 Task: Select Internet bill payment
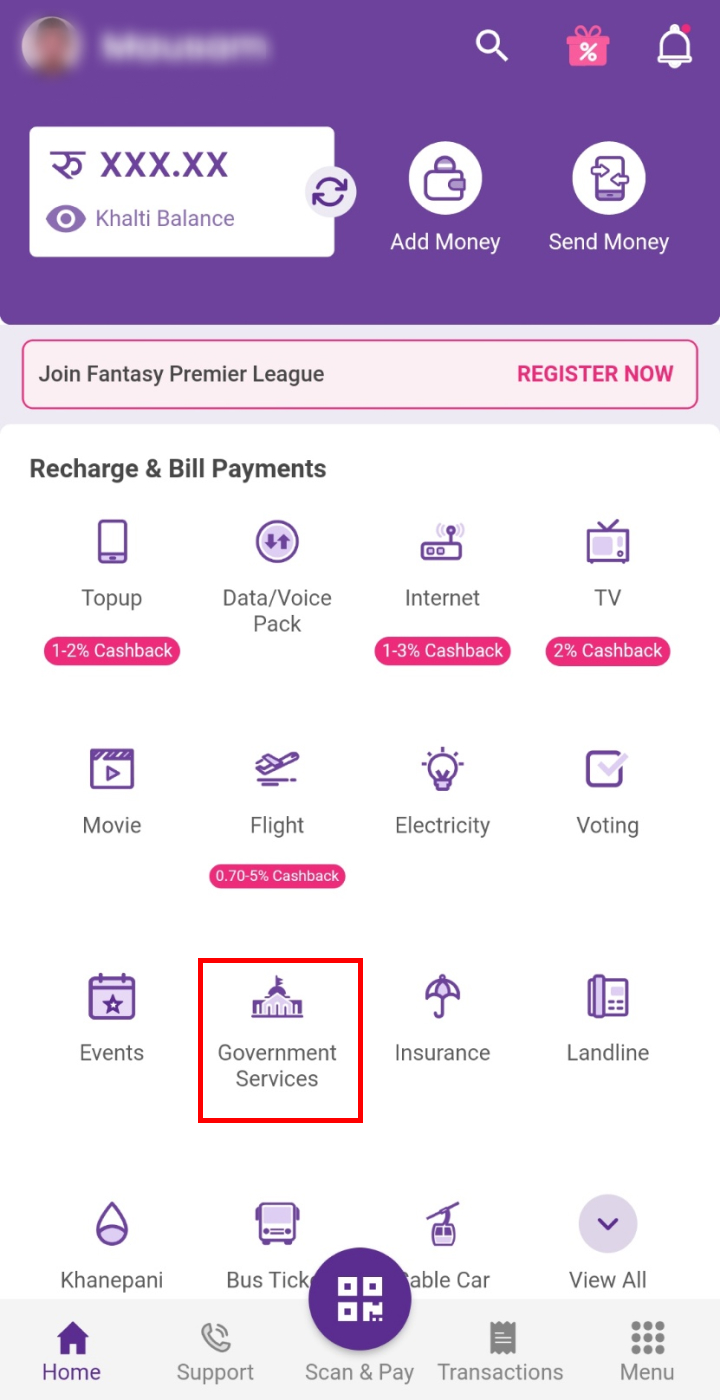tap(442, 565)
